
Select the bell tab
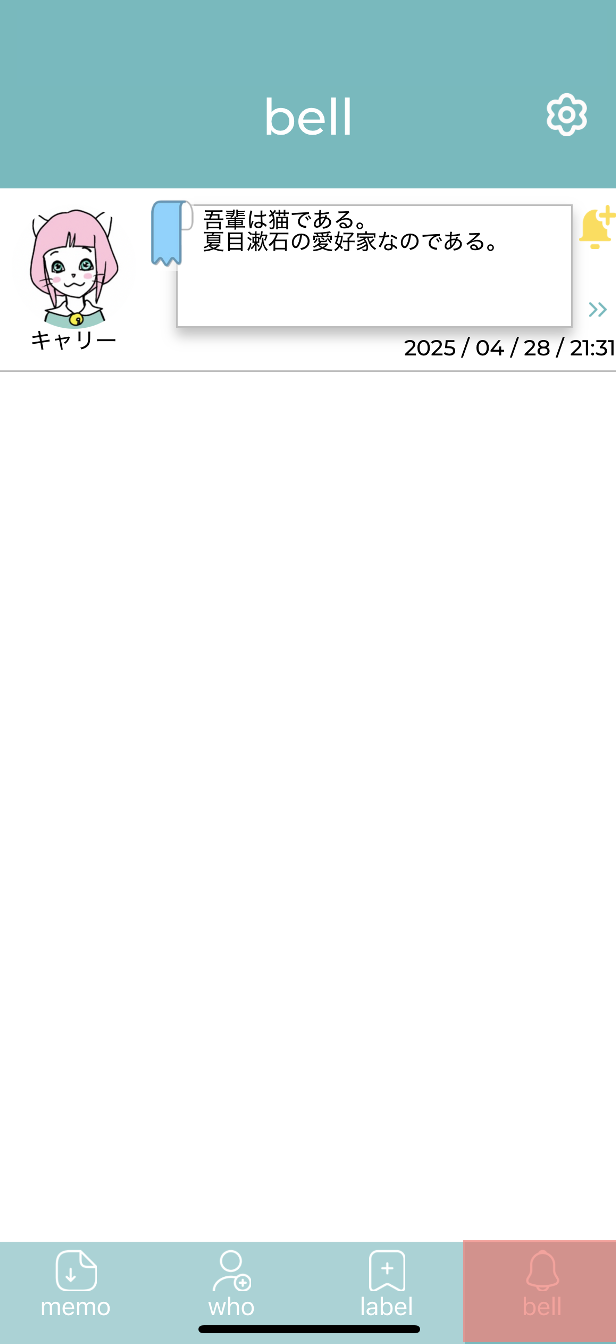541,1284
